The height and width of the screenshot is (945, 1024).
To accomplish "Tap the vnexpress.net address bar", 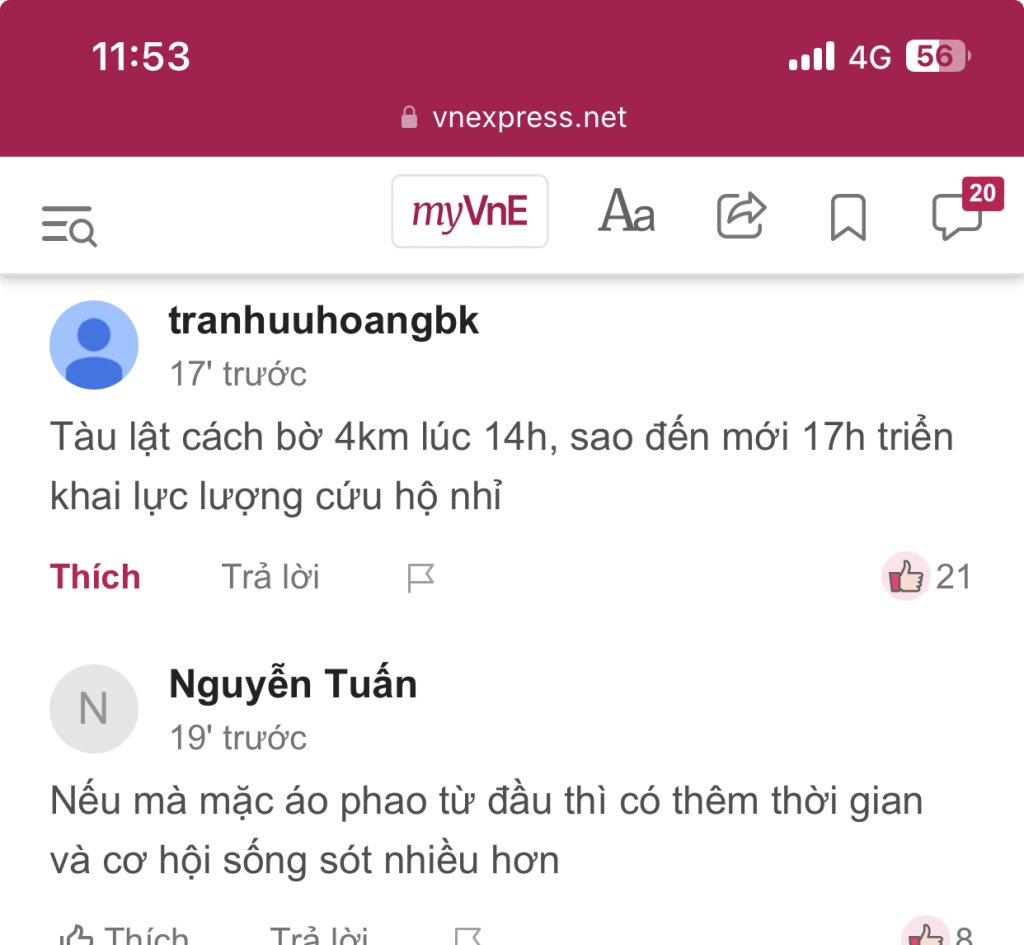I will point(512,118).
